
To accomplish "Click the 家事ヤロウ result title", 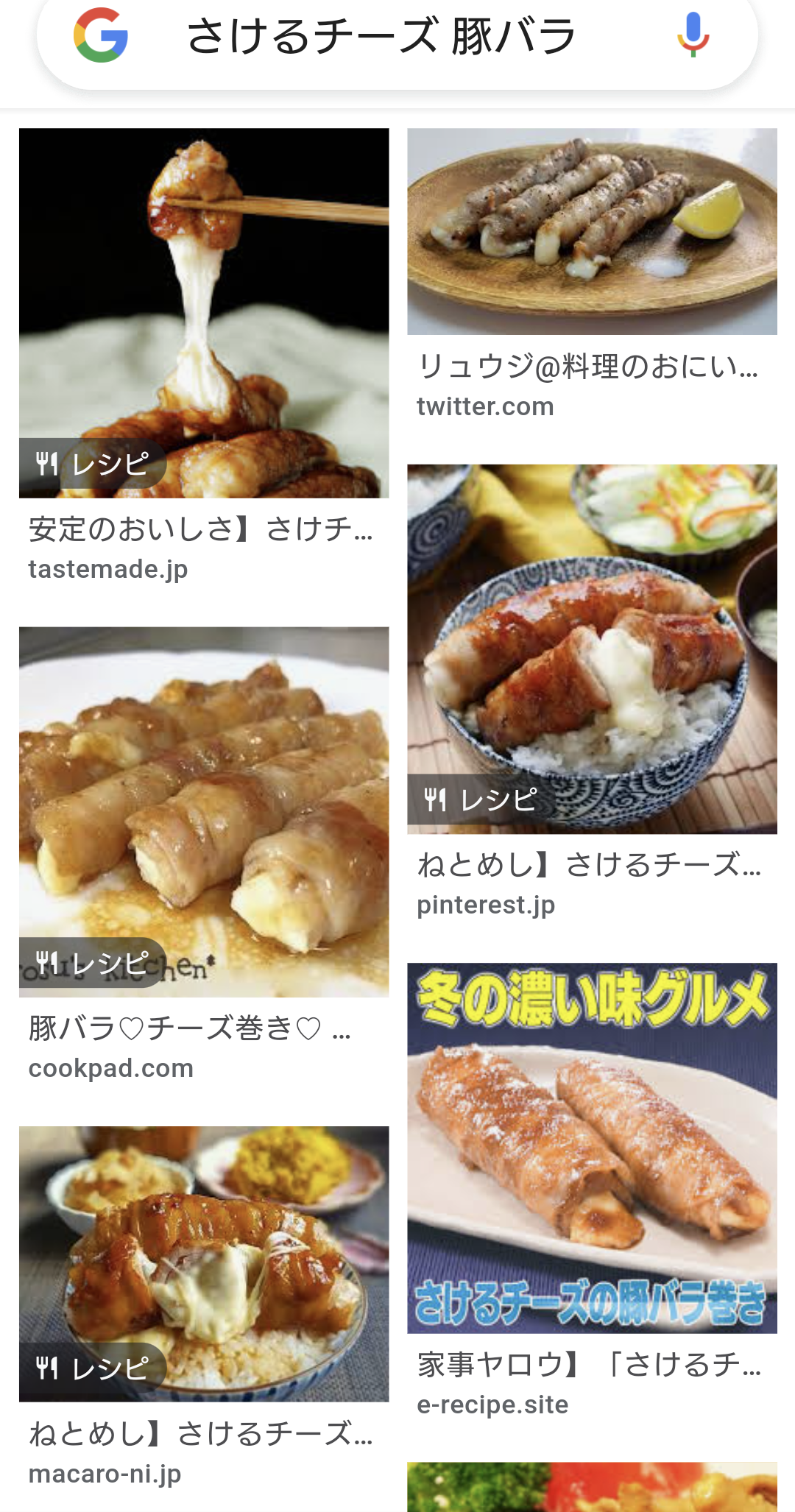I will 589,1363.
